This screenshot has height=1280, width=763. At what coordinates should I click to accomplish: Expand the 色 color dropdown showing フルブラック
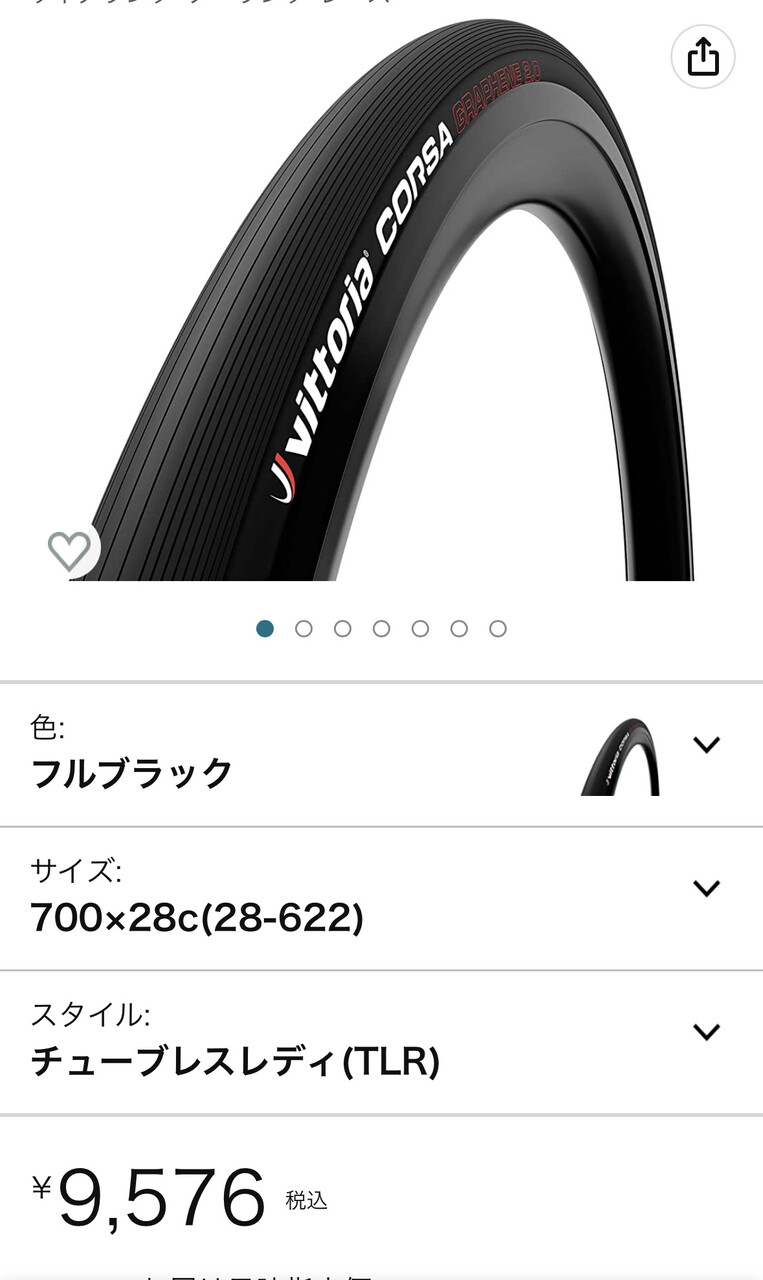pyautogui.click(x=381, y=755)
